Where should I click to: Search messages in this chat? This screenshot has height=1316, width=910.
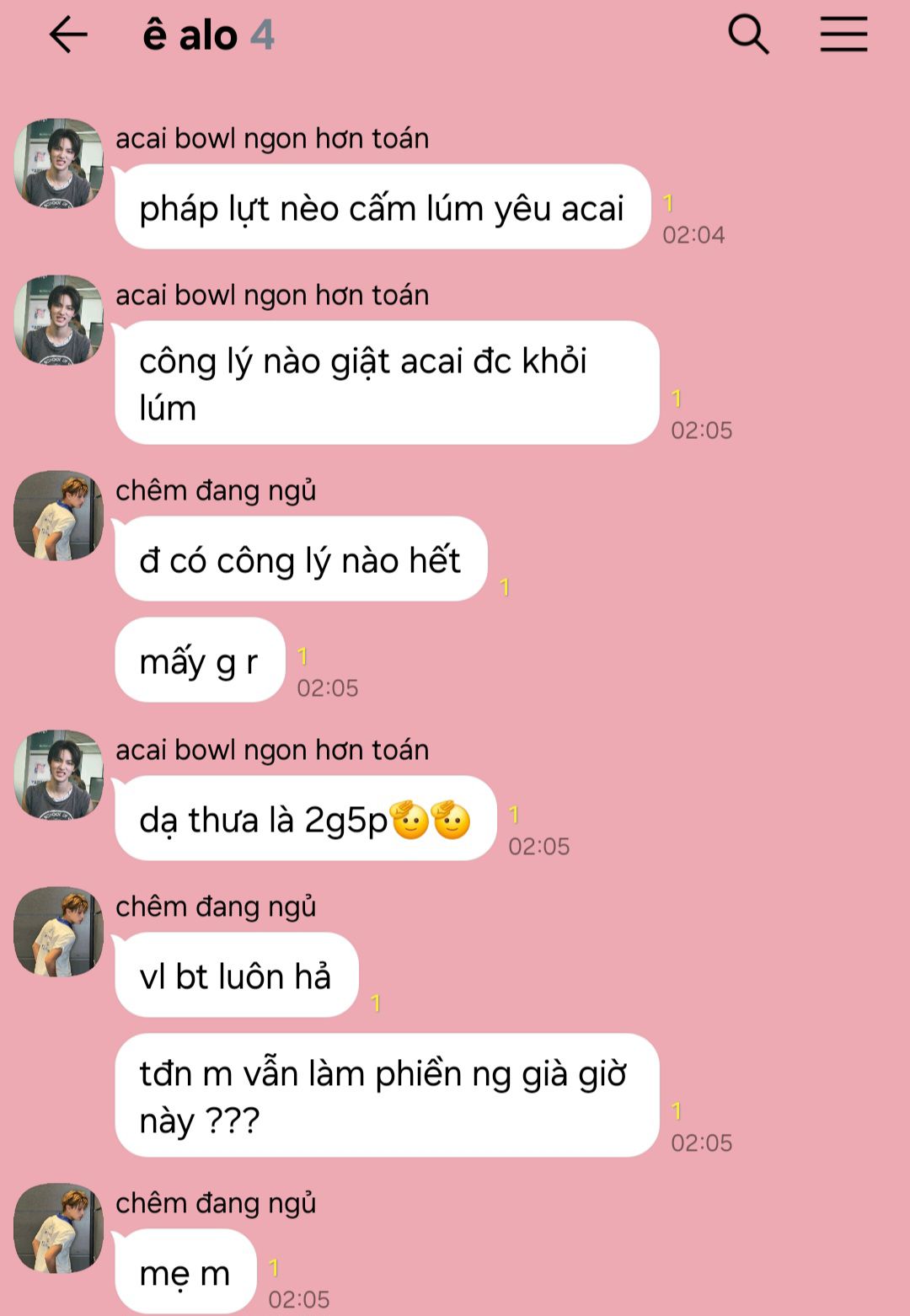pos(747,35)
